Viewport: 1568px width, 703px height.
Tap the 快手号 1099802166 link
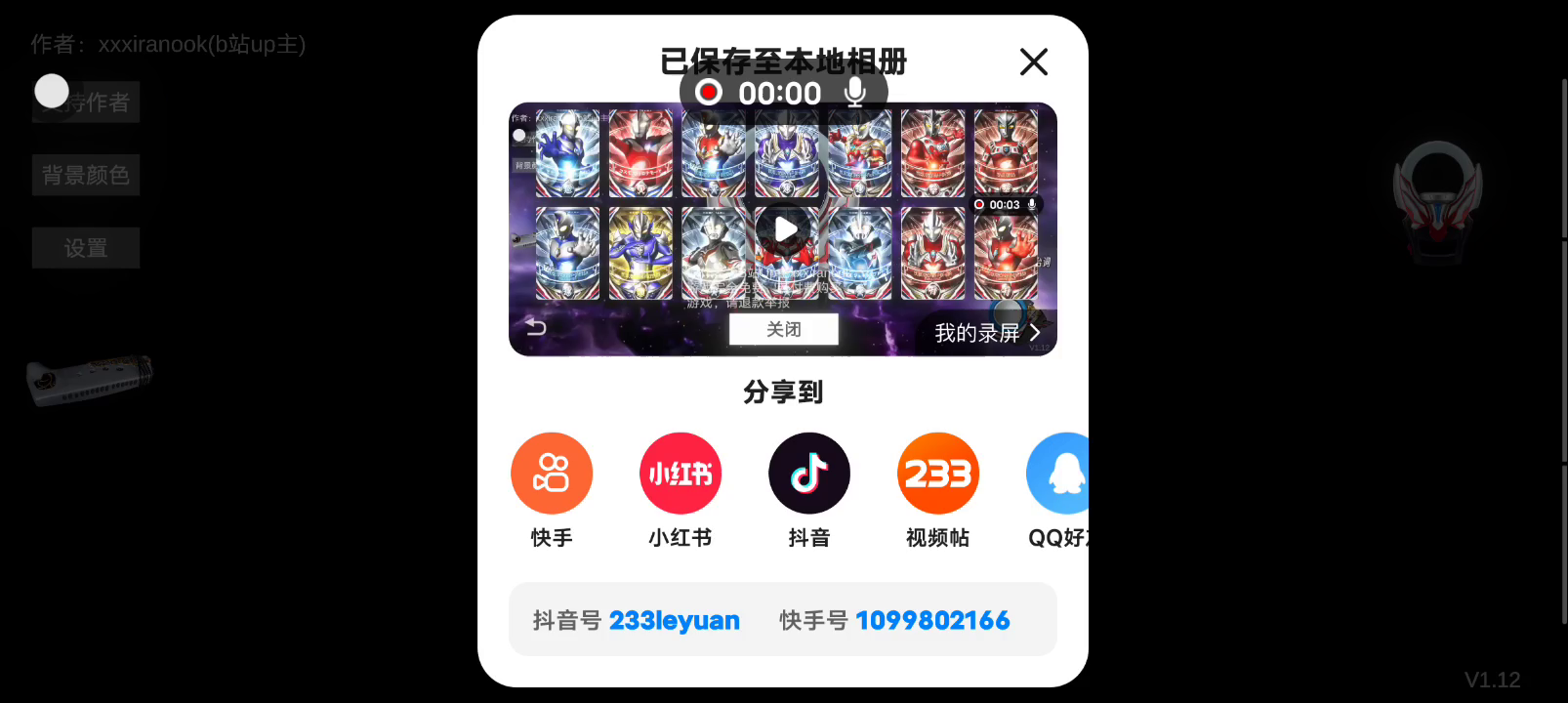[894, 620]
